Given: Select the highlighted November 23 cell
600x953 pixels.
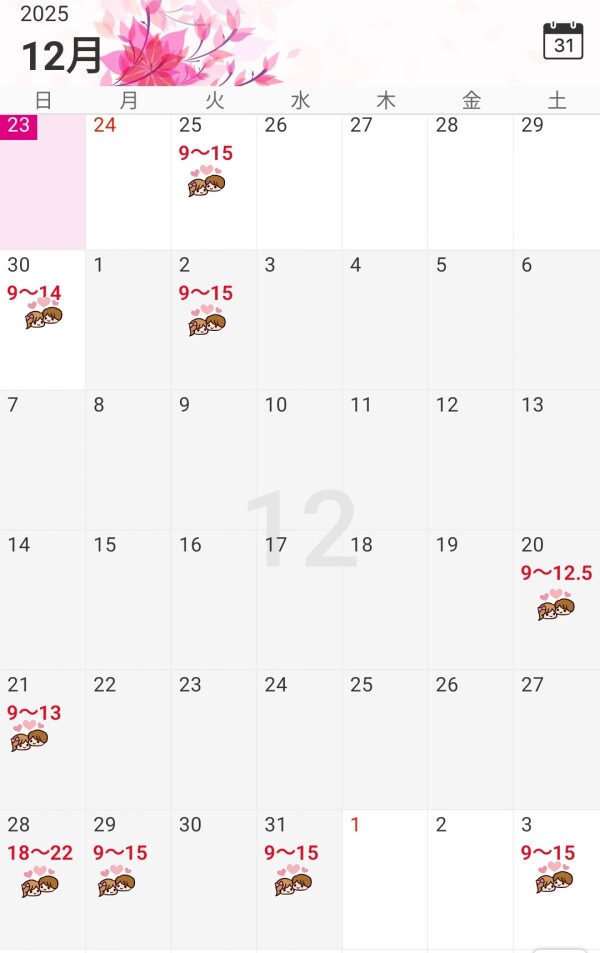Looking at the screenshot, I should (42, 182).
